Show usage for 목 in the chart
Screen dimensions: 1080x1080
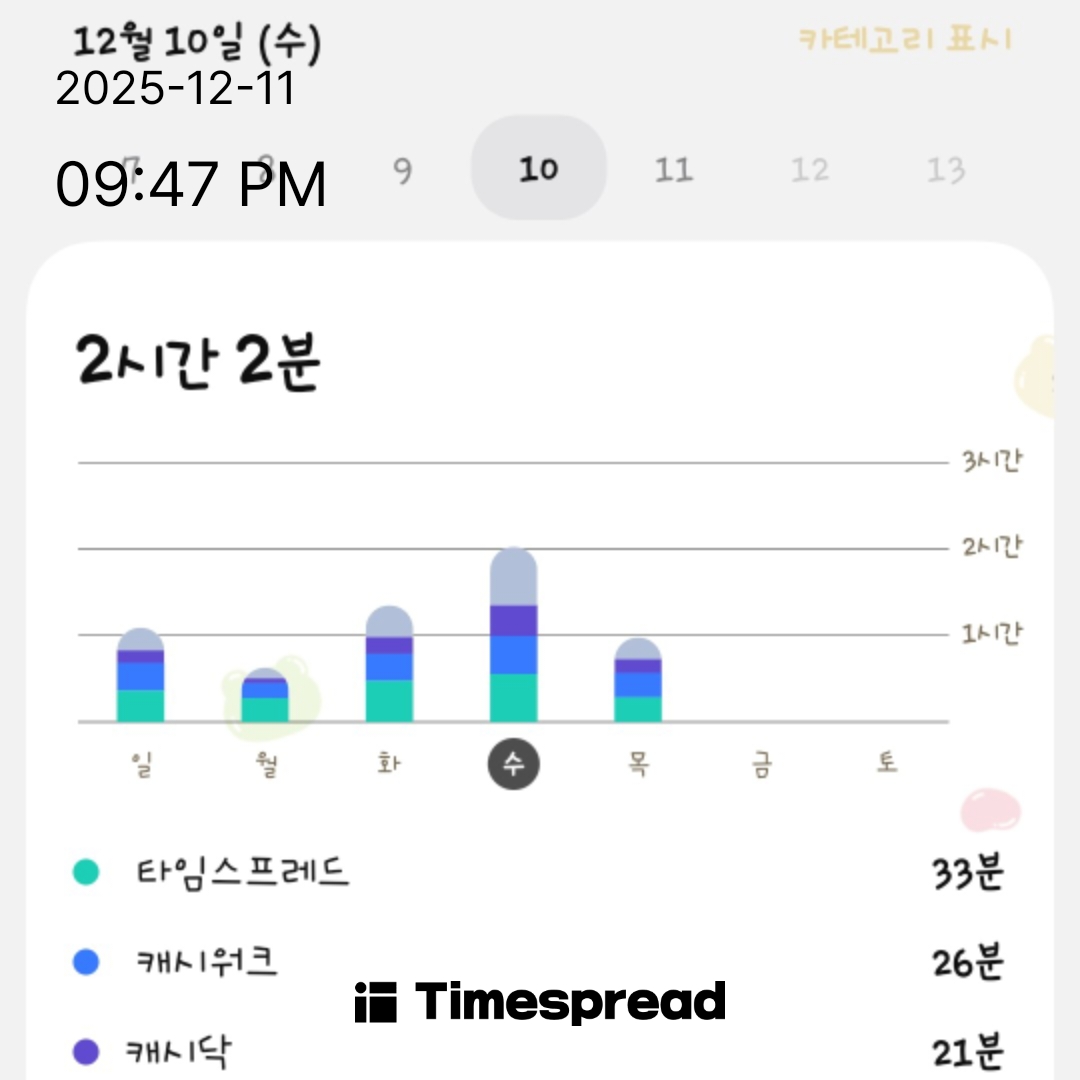[637, 680]
